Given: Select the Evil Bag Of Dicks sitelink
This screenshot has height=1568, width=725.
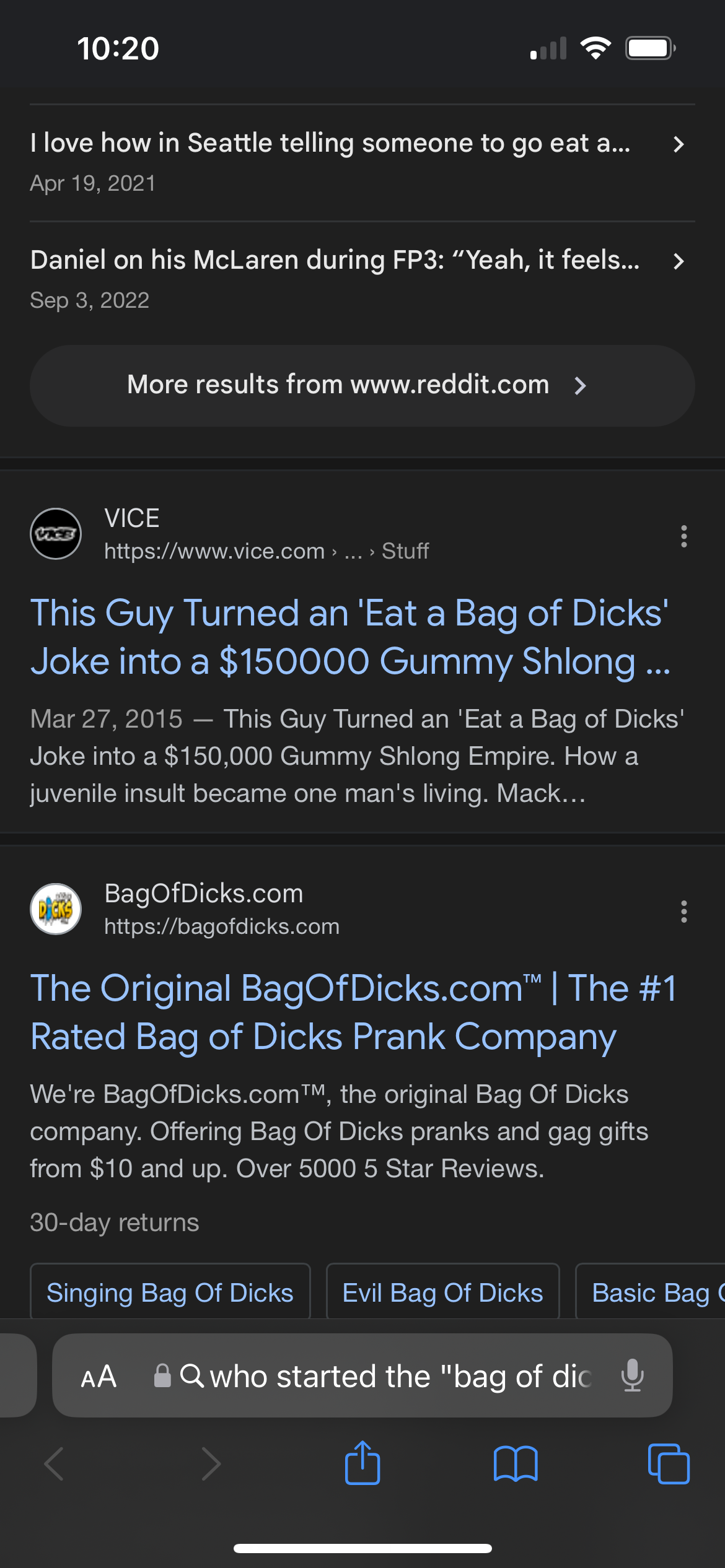Looking at the screenshot, I should 442,1292.
